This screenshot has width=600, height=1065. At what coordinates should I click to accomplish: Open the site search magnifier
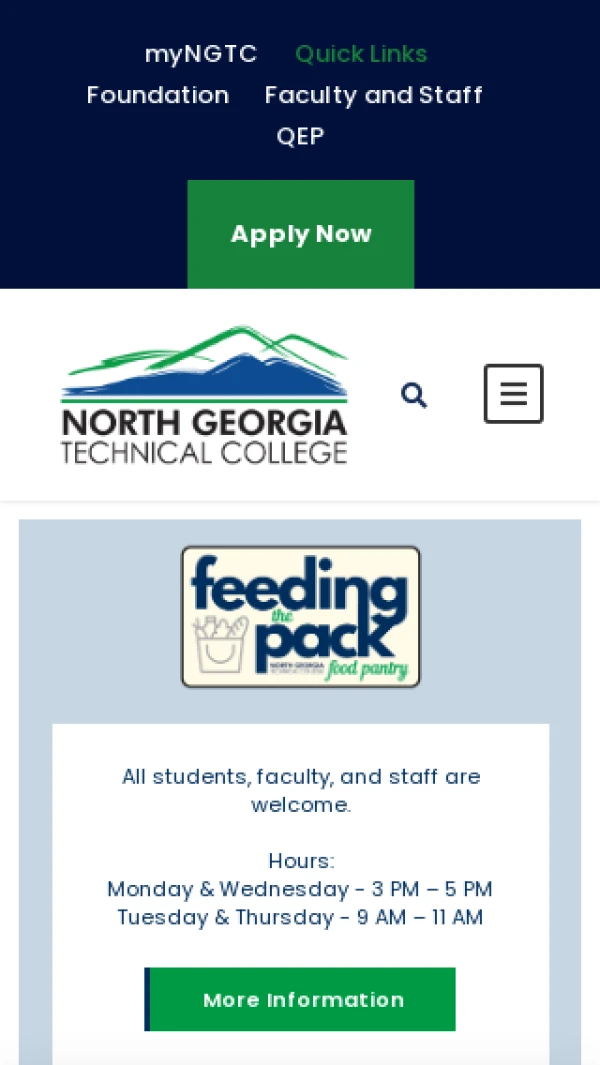[414, 395]
